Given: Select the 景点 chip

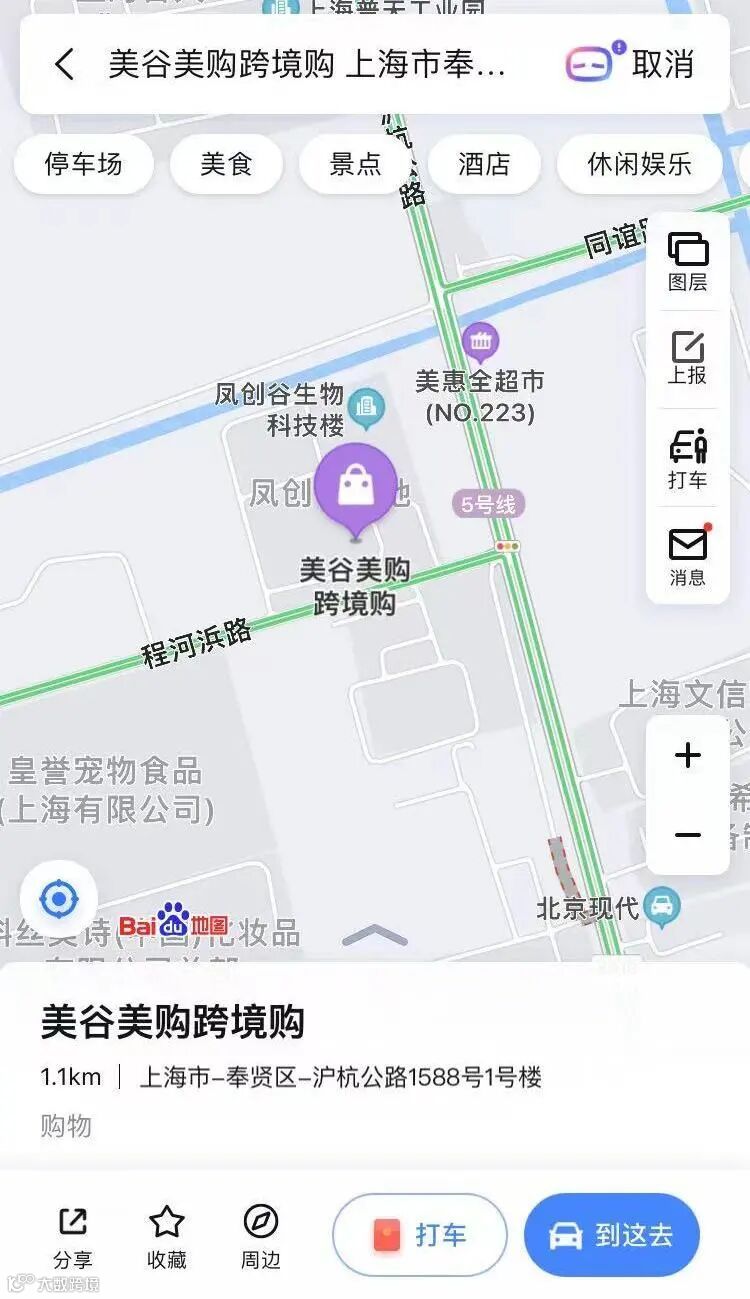Looking at the screenshot, I should (356, 164).
